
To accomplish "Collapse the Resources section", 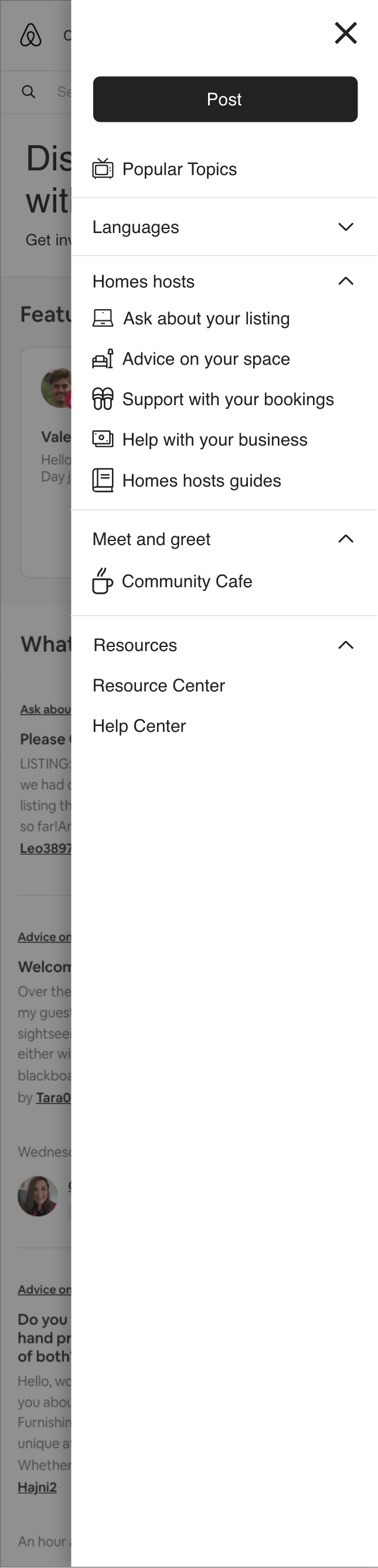I will click(345, 645).
